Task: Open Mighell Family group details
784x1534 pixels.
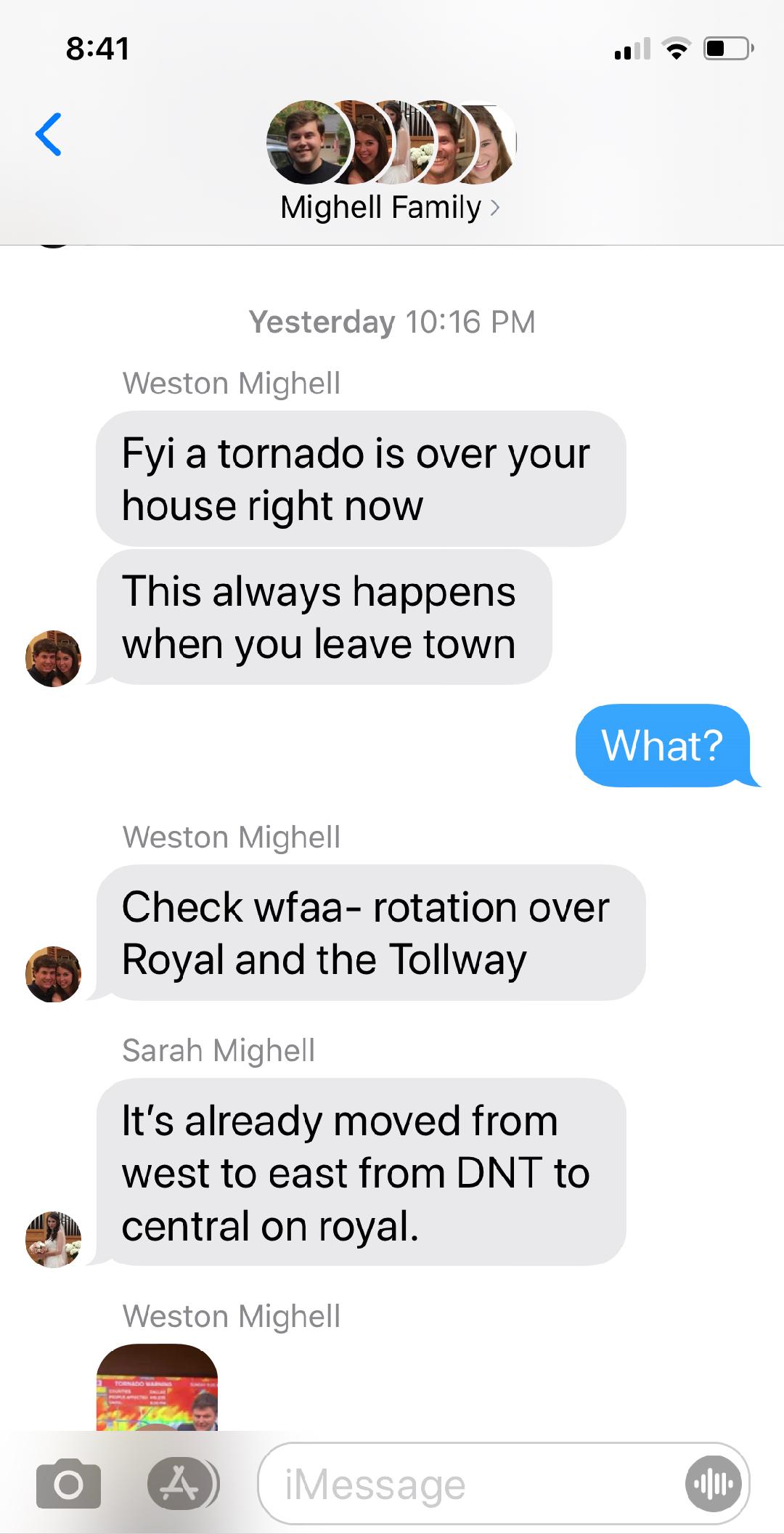Action: (x=391, y=208)
